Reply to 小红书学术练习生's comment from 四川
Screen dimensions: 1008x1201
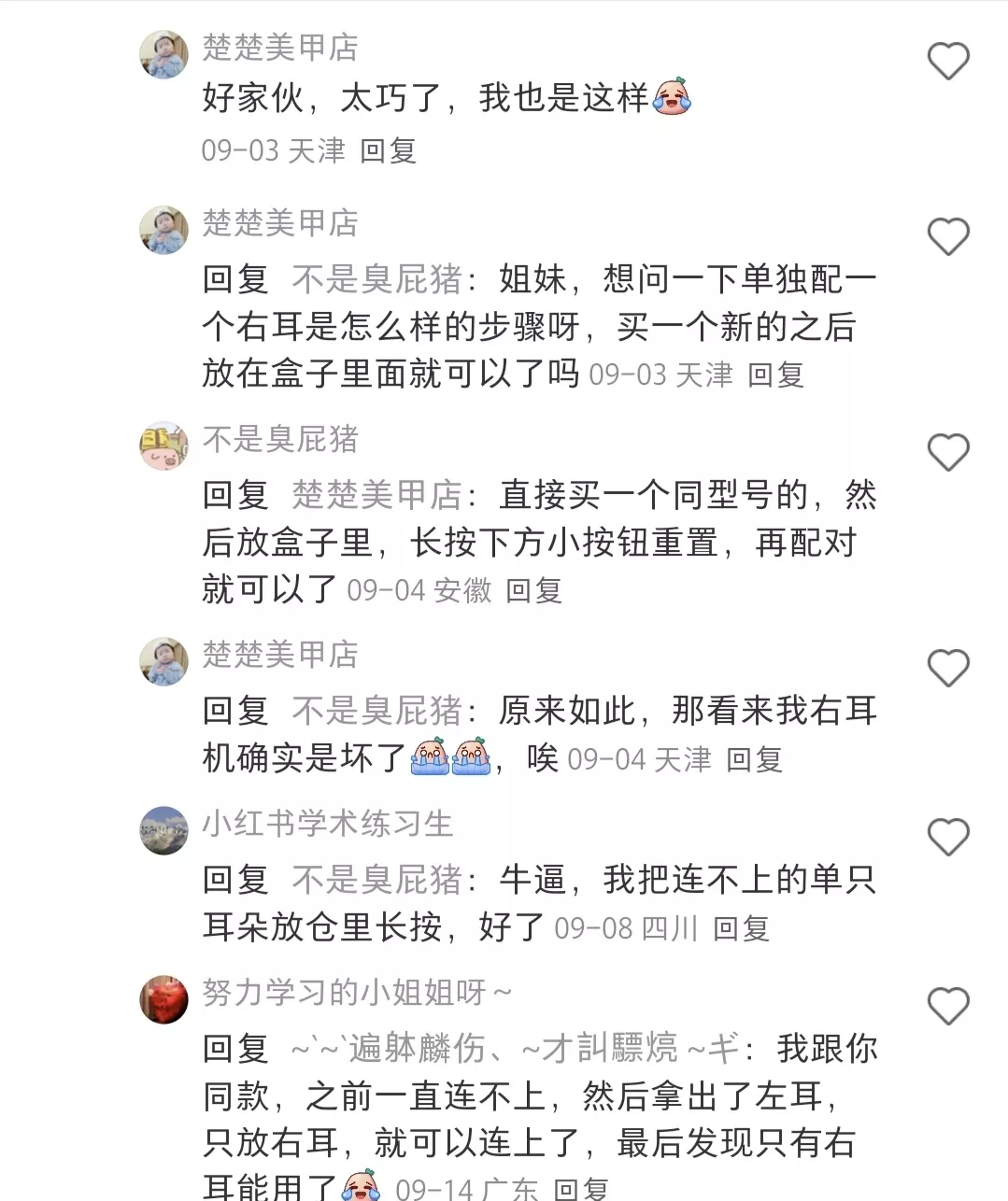741,929
